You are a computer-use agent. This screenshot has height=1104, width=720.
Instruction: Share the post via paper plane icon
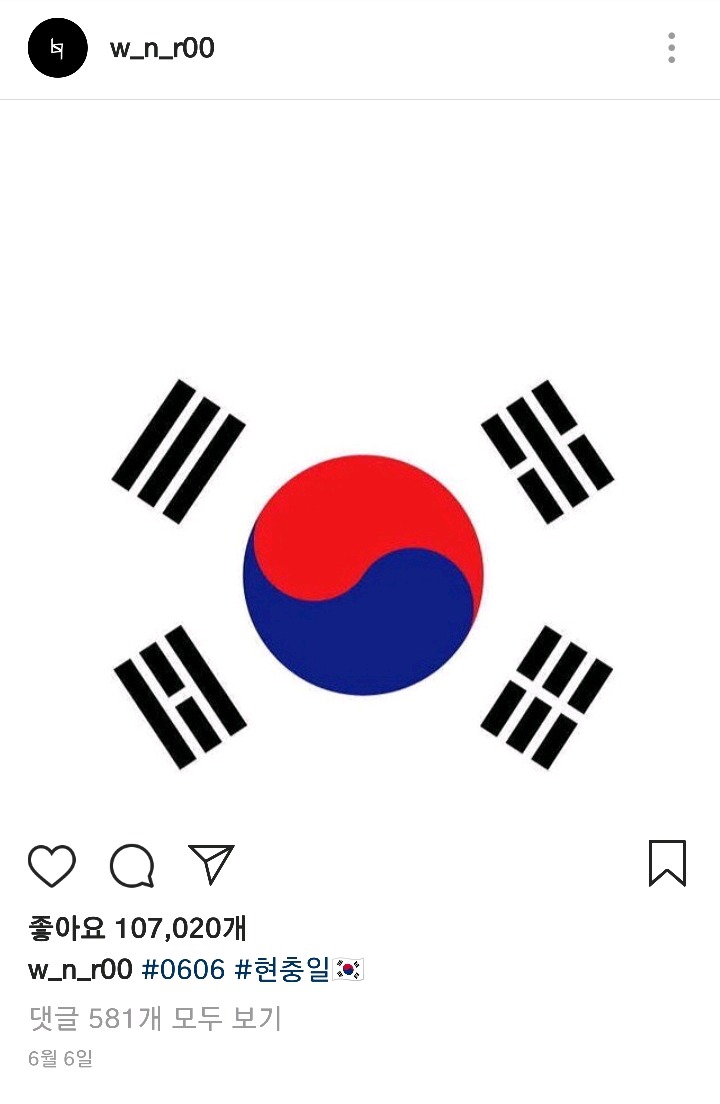(211, 865)
